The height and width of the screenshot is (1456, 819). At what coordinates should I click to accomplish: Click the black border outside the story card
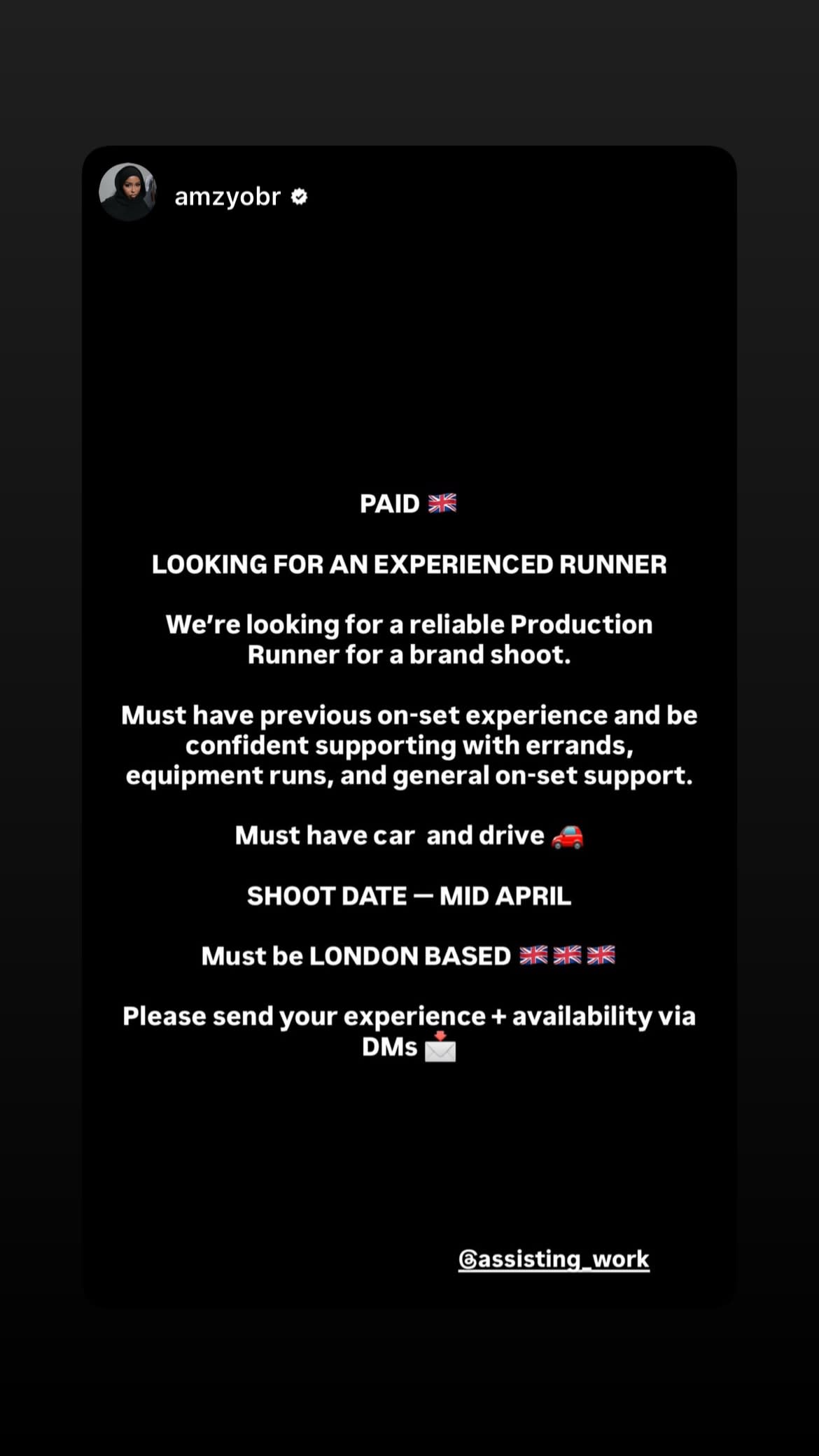(x=42, y=728)
